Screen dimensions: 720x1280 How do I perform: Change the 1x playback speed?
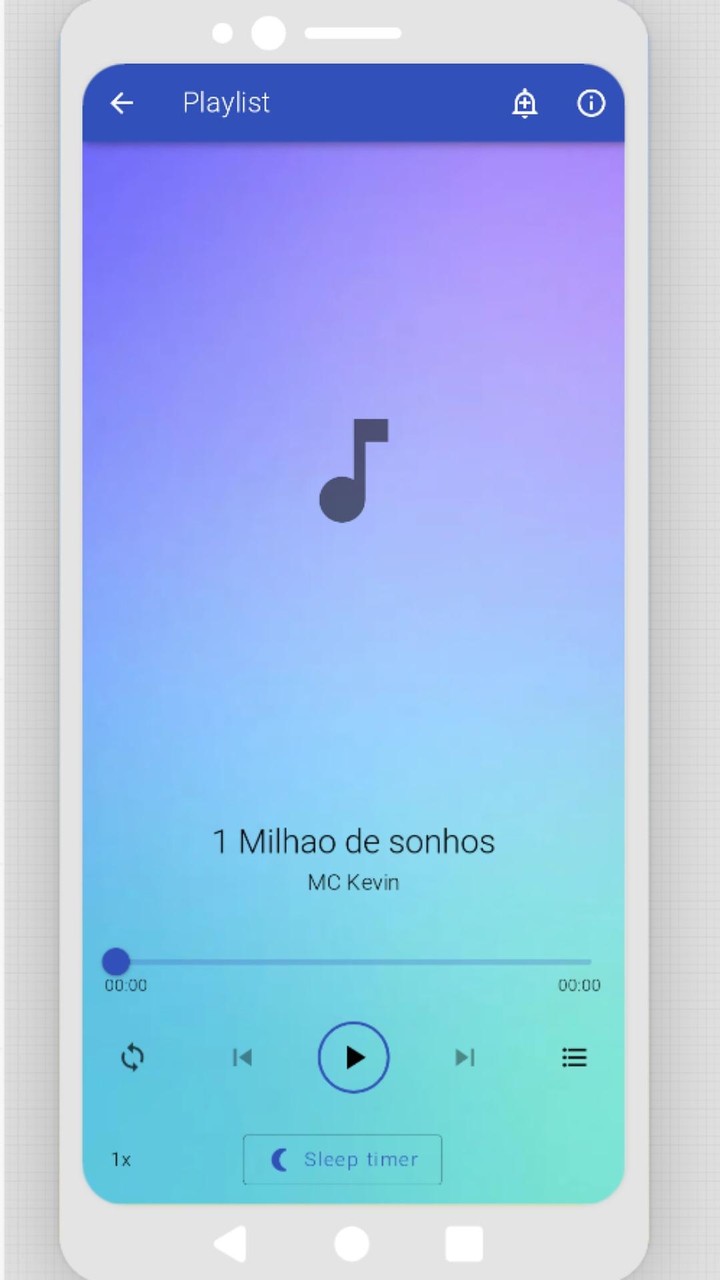pyautogui.click(x=121, y=1159)
